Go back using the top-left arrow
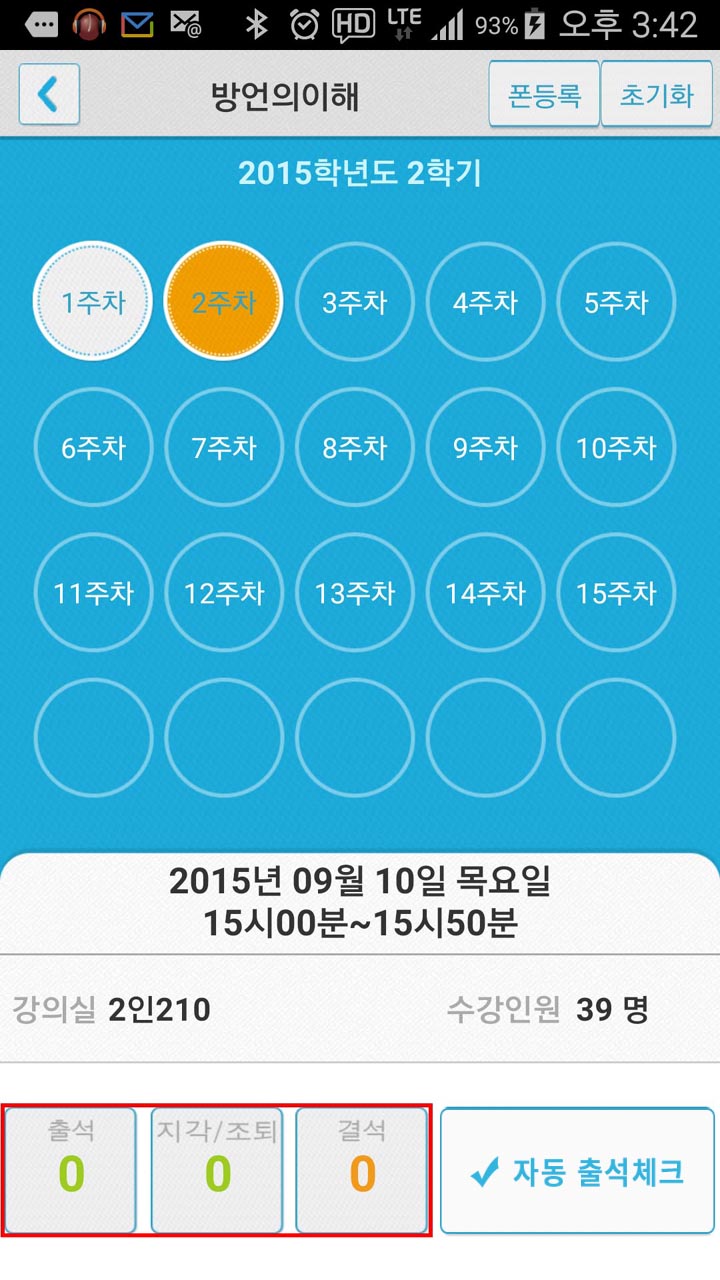Viewport: 720px width, 1280px height. [x=49, y=95]
